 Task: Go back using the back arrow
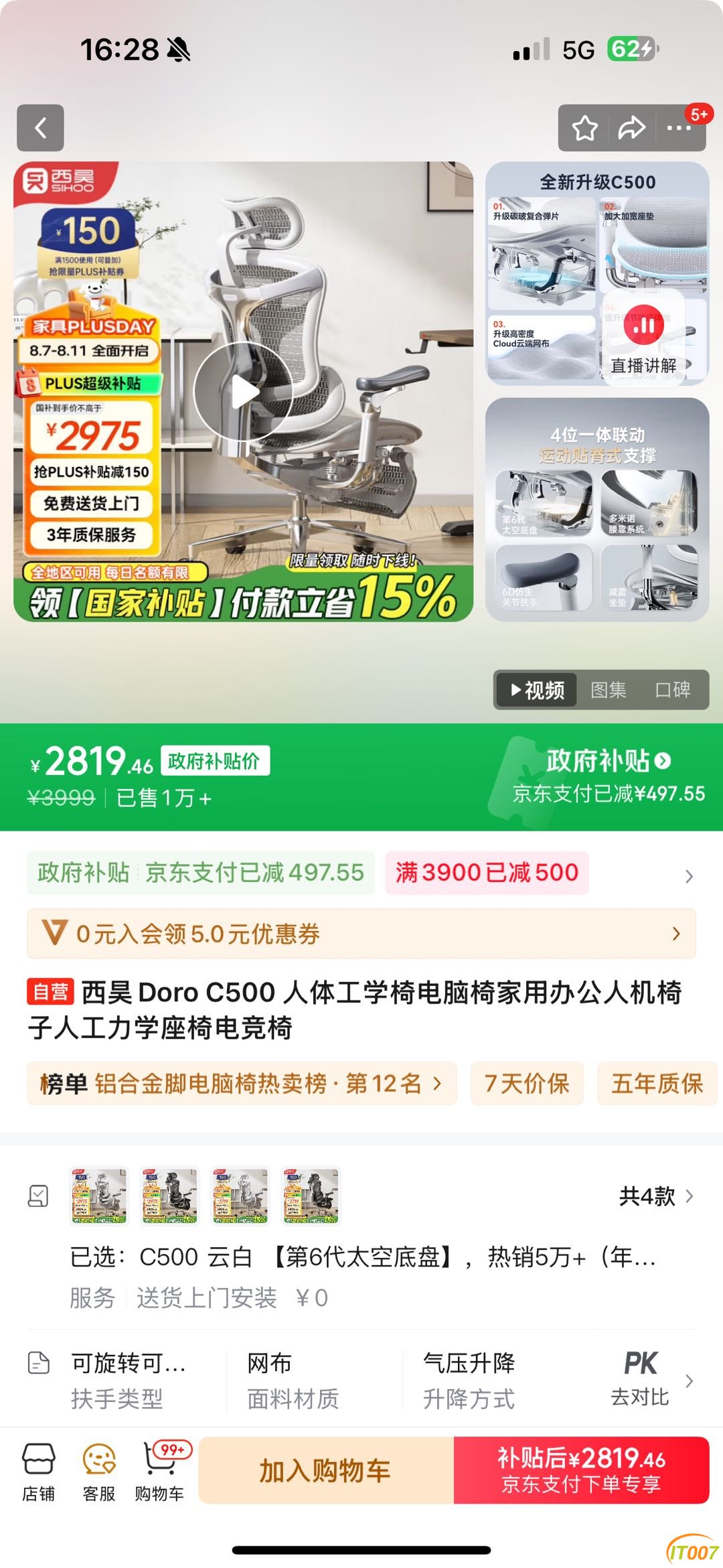(40, 127)
